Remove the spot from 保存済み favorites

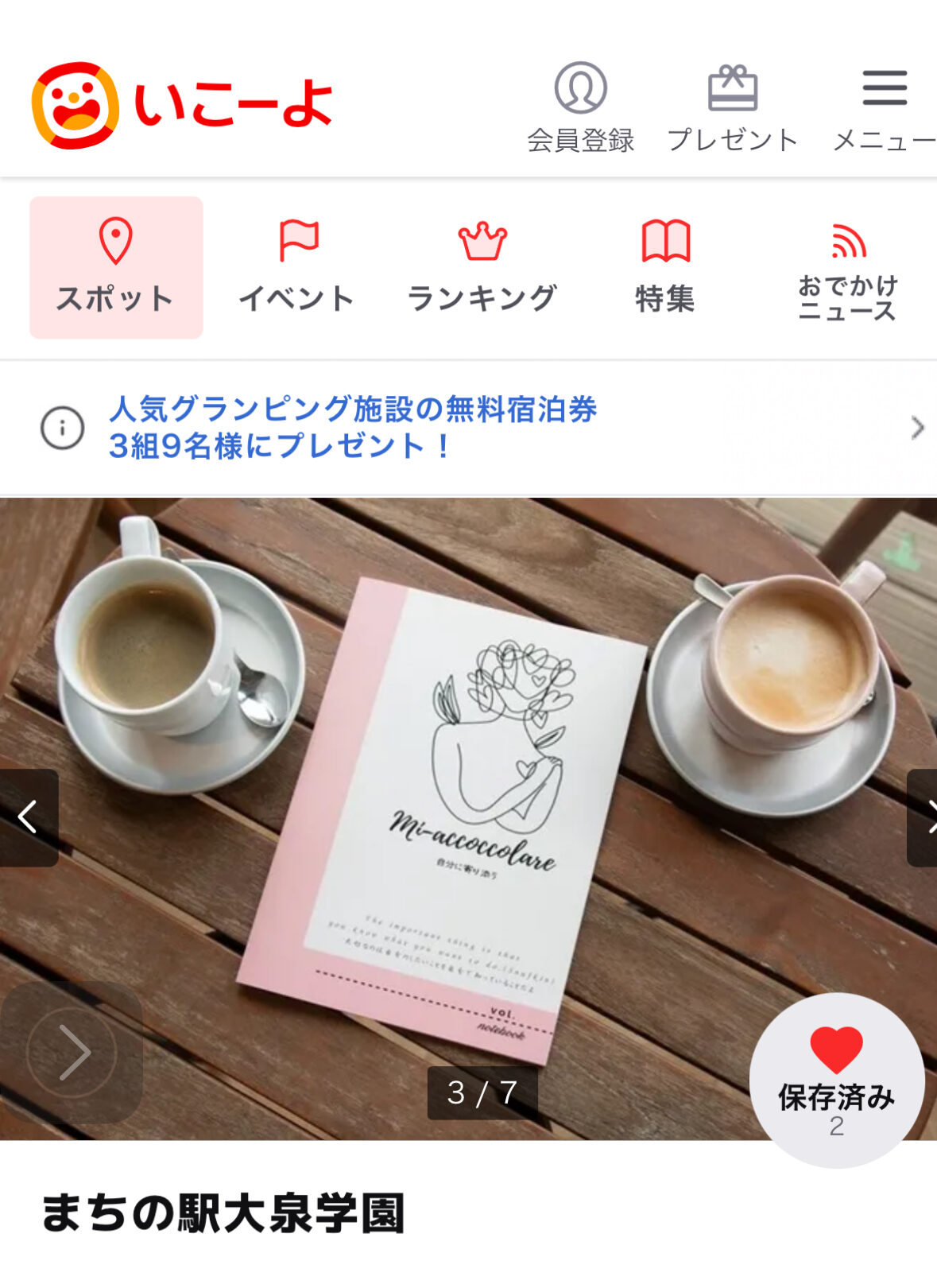point(836,1078)
